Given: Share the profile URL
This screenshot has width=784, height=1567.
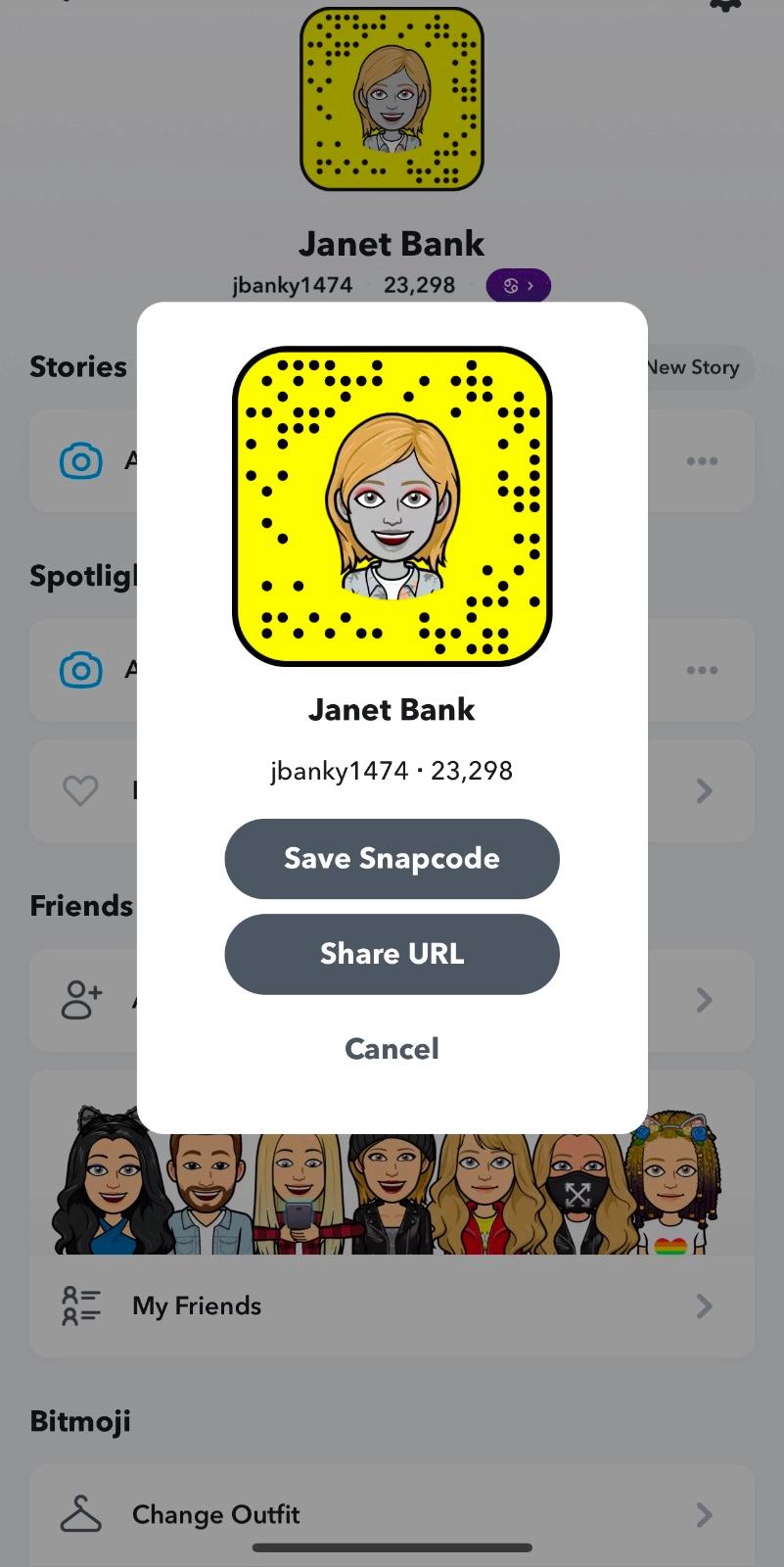Looking at the screenshot, I should coord(392,954).
